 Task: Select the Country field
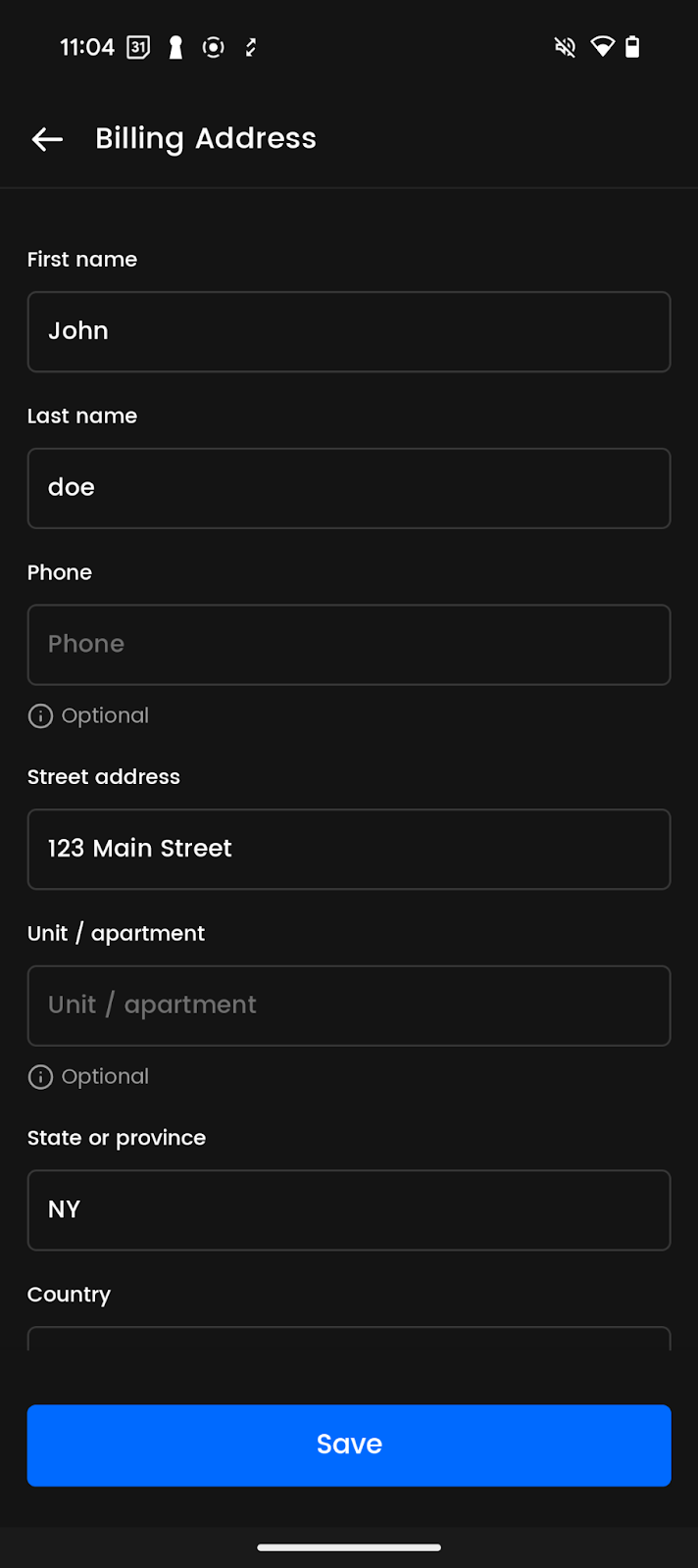pyautogui.click(x=349, y=1339)
